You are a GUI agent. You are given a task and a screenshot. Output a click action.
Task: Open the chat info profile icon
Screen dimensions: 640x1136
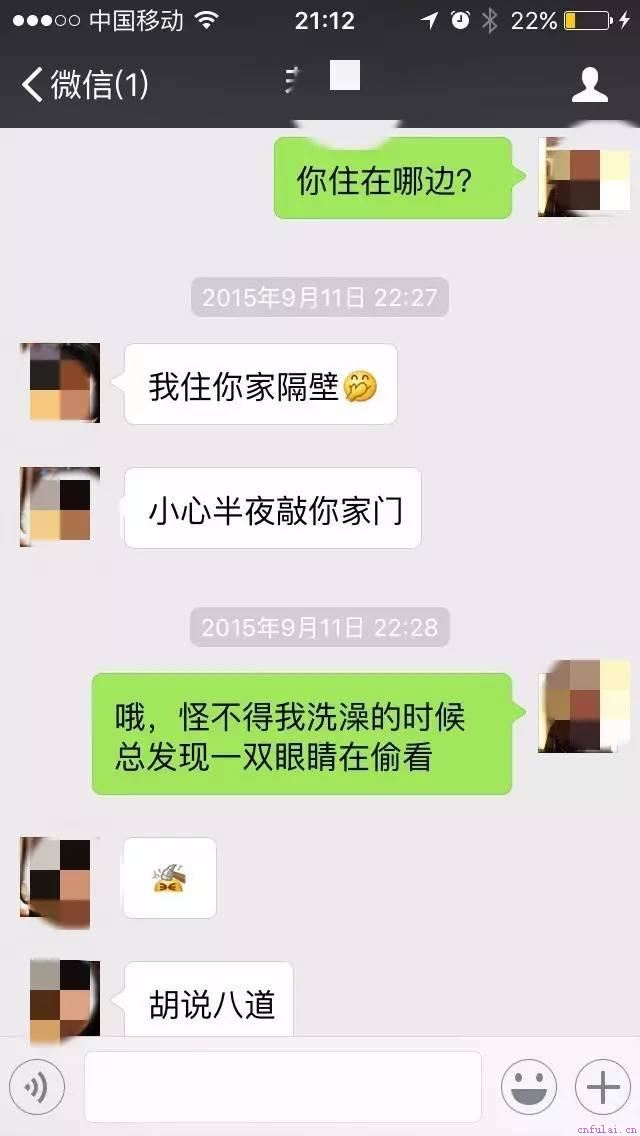(589, 85)
